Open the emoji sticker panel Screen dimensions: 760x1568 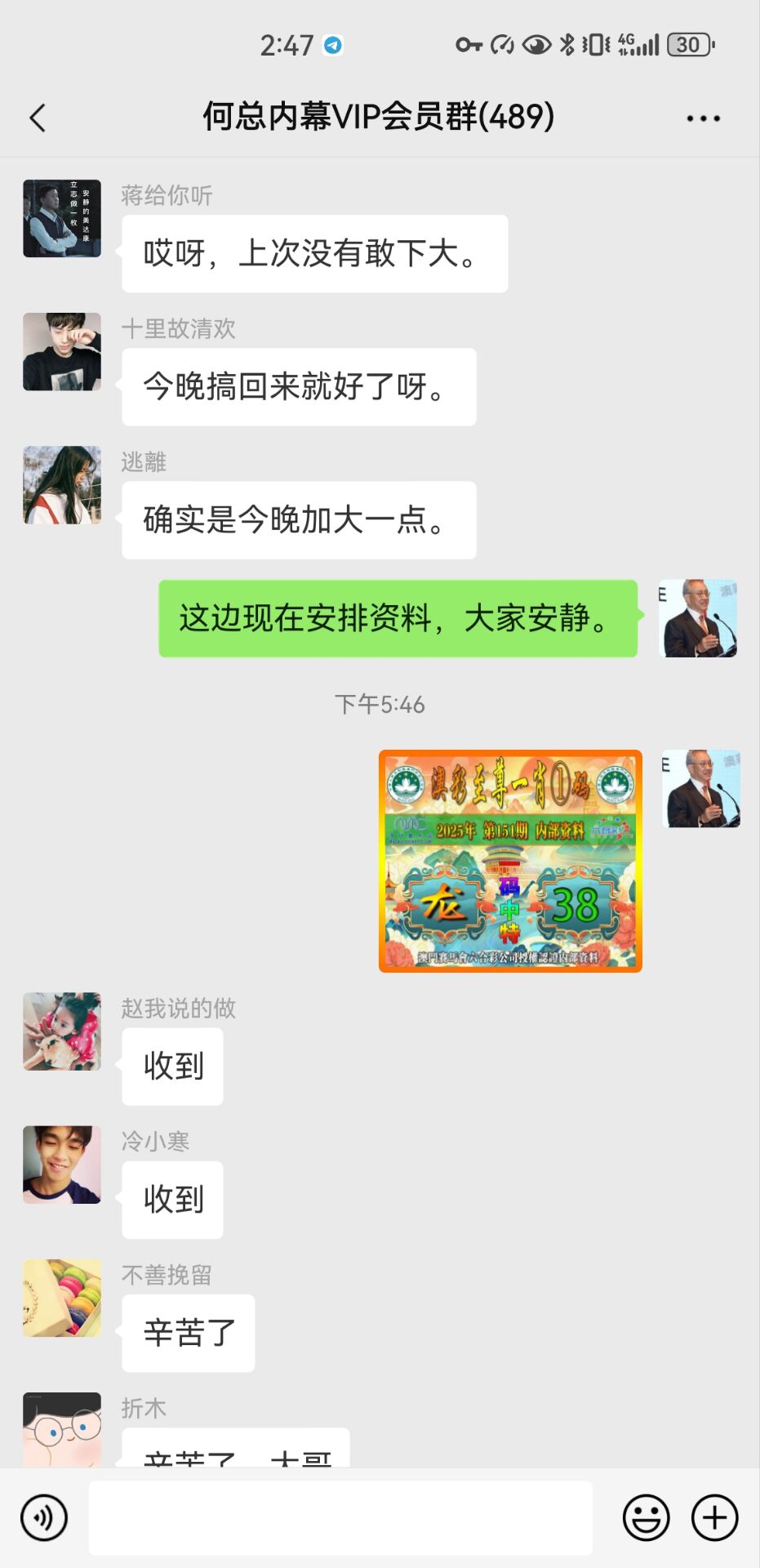point(646,1517)
